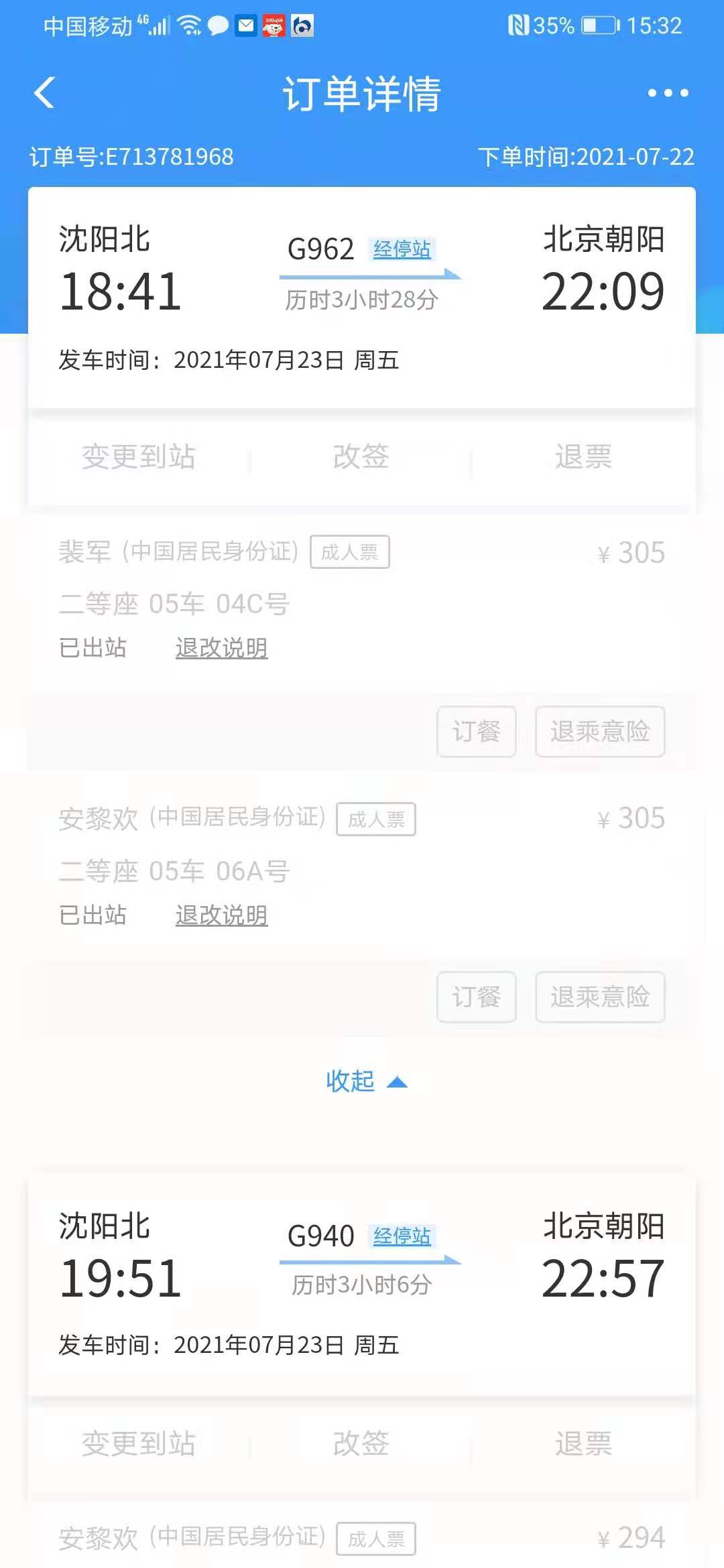The image size is (724, 1568).
Task: Tap 退乘意险 for seat 06A
Action: click(600, 996)
